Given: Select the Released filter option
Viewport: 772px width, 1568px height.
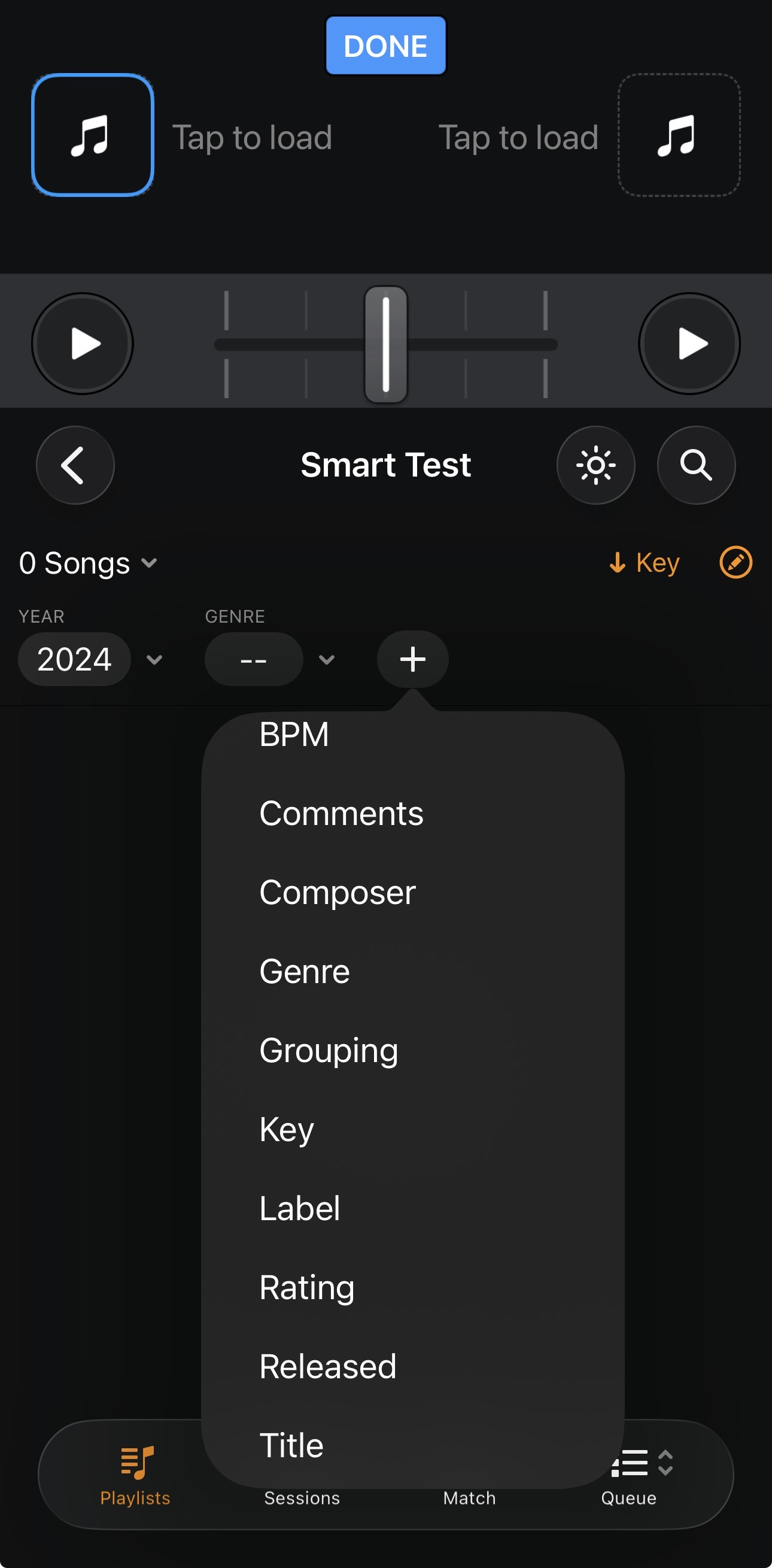Looking at the screenshot, I should pos(328,1366).
